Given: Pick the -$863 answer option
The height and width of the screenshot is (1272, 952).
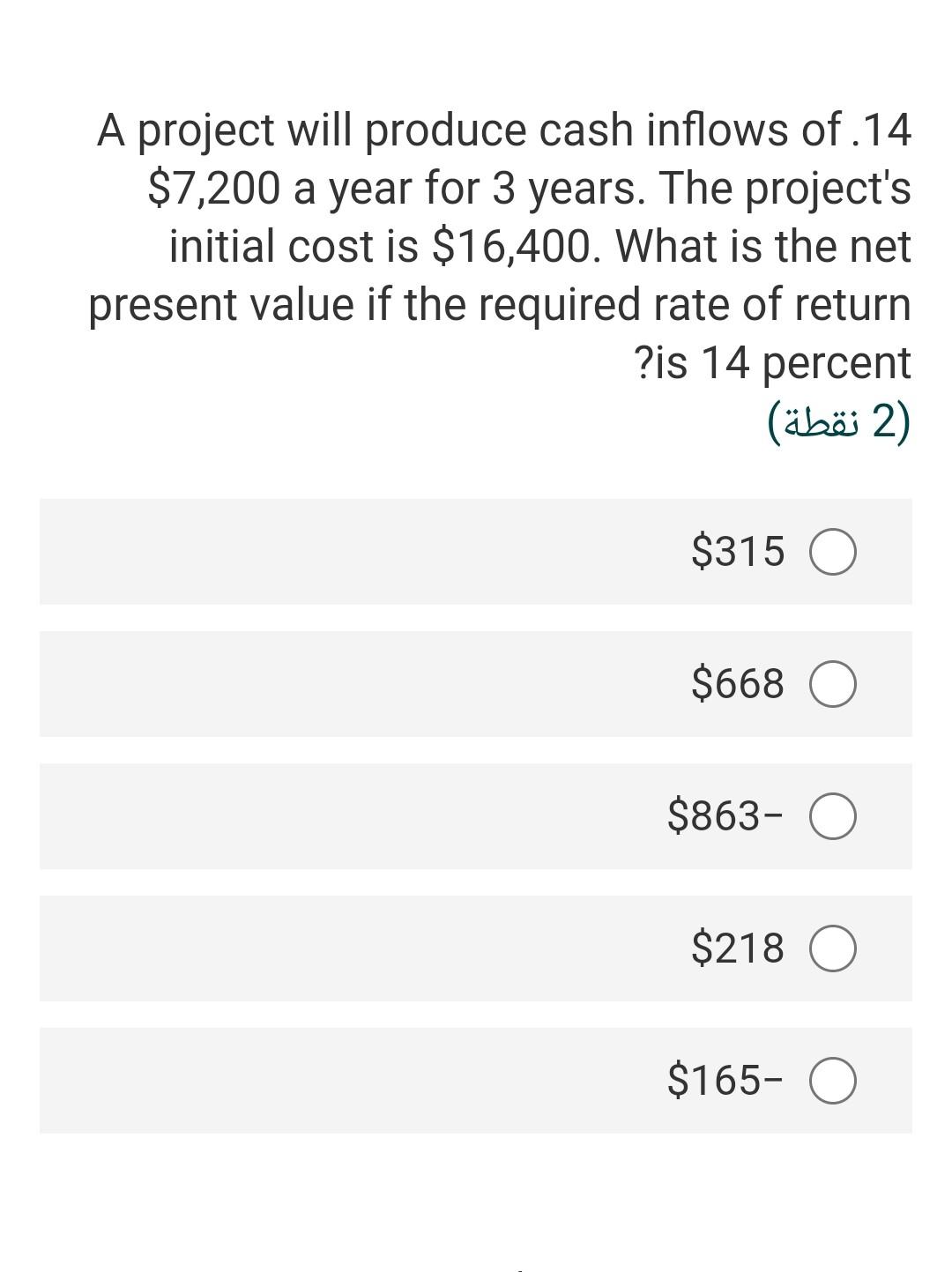Looking at the screenshot, I should coord(832,817).
